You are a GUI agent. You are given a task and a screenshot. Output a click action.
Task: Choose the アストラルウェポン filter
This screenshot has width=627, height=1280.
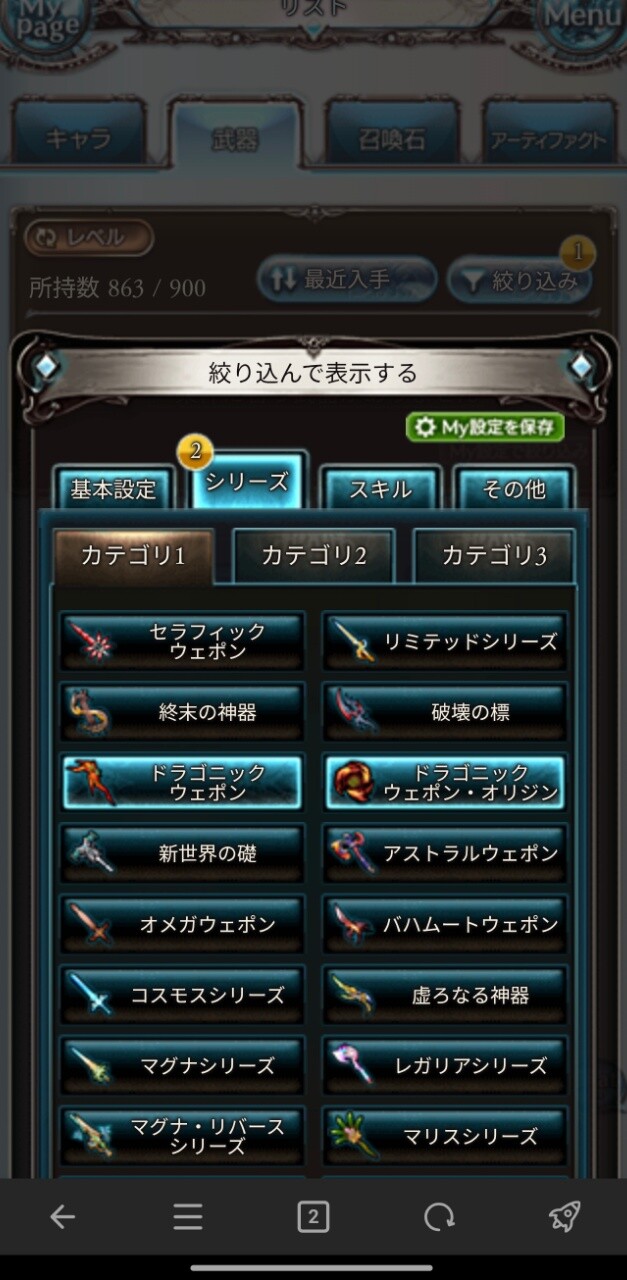tap(444, 853)
